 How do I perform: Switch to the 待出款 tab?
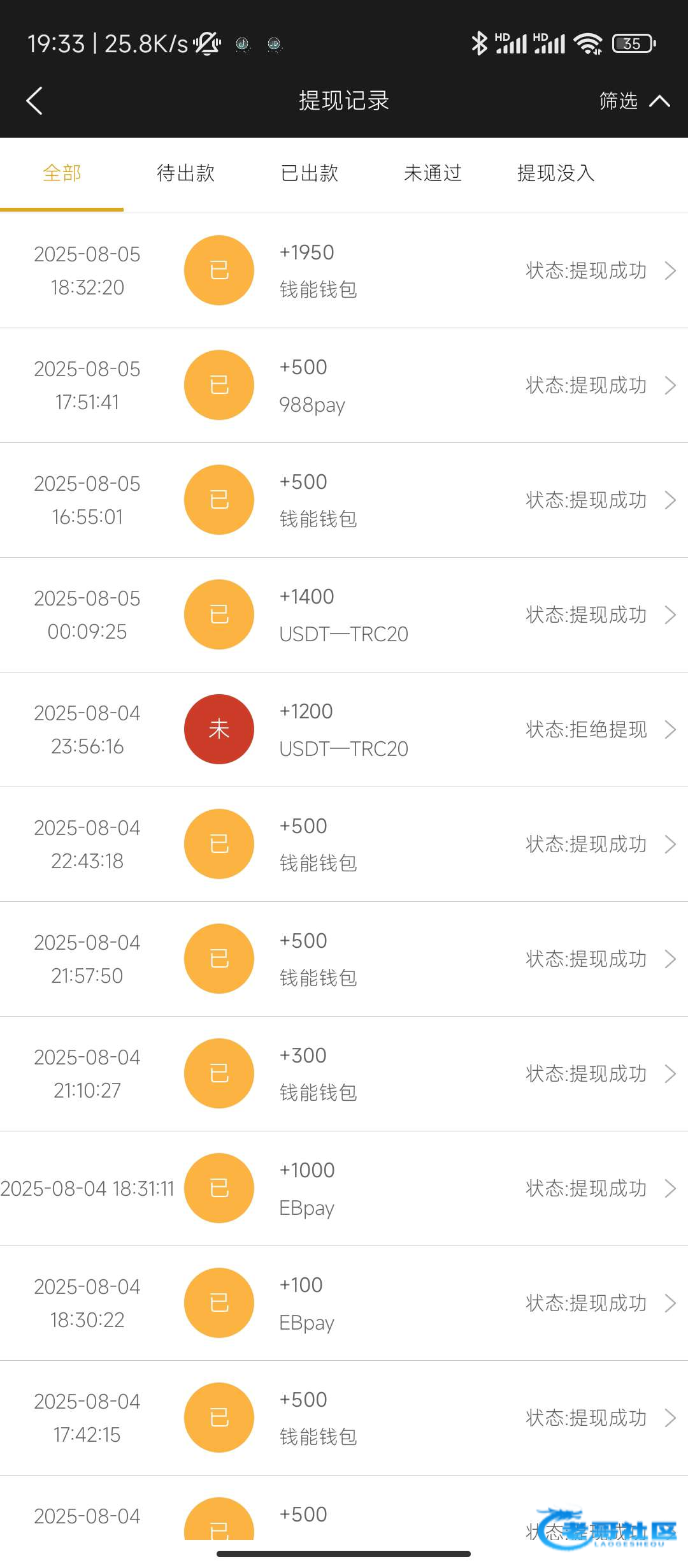(185, 173)
